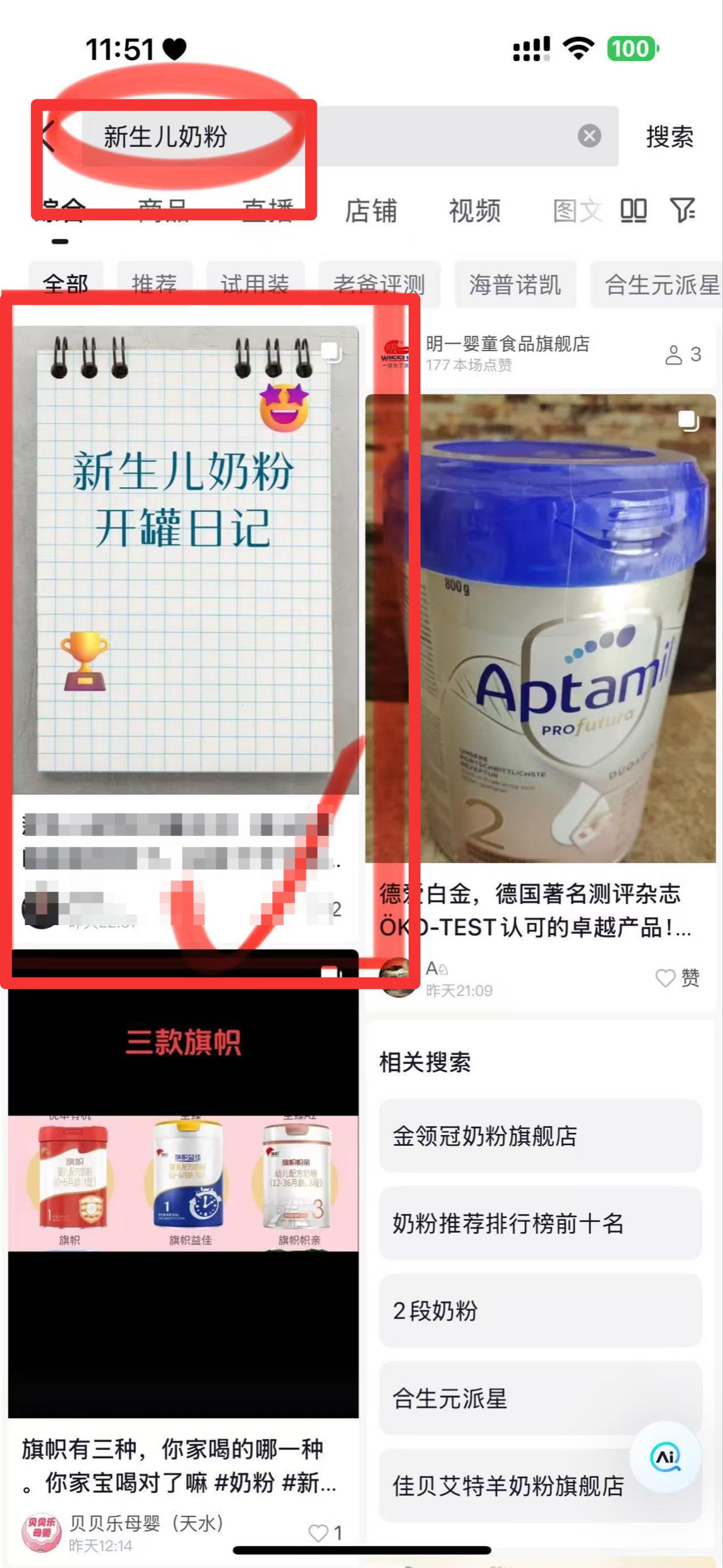Search related term 2段奶粉
Screen dimensions: 723x1568
coord(541,1311)
